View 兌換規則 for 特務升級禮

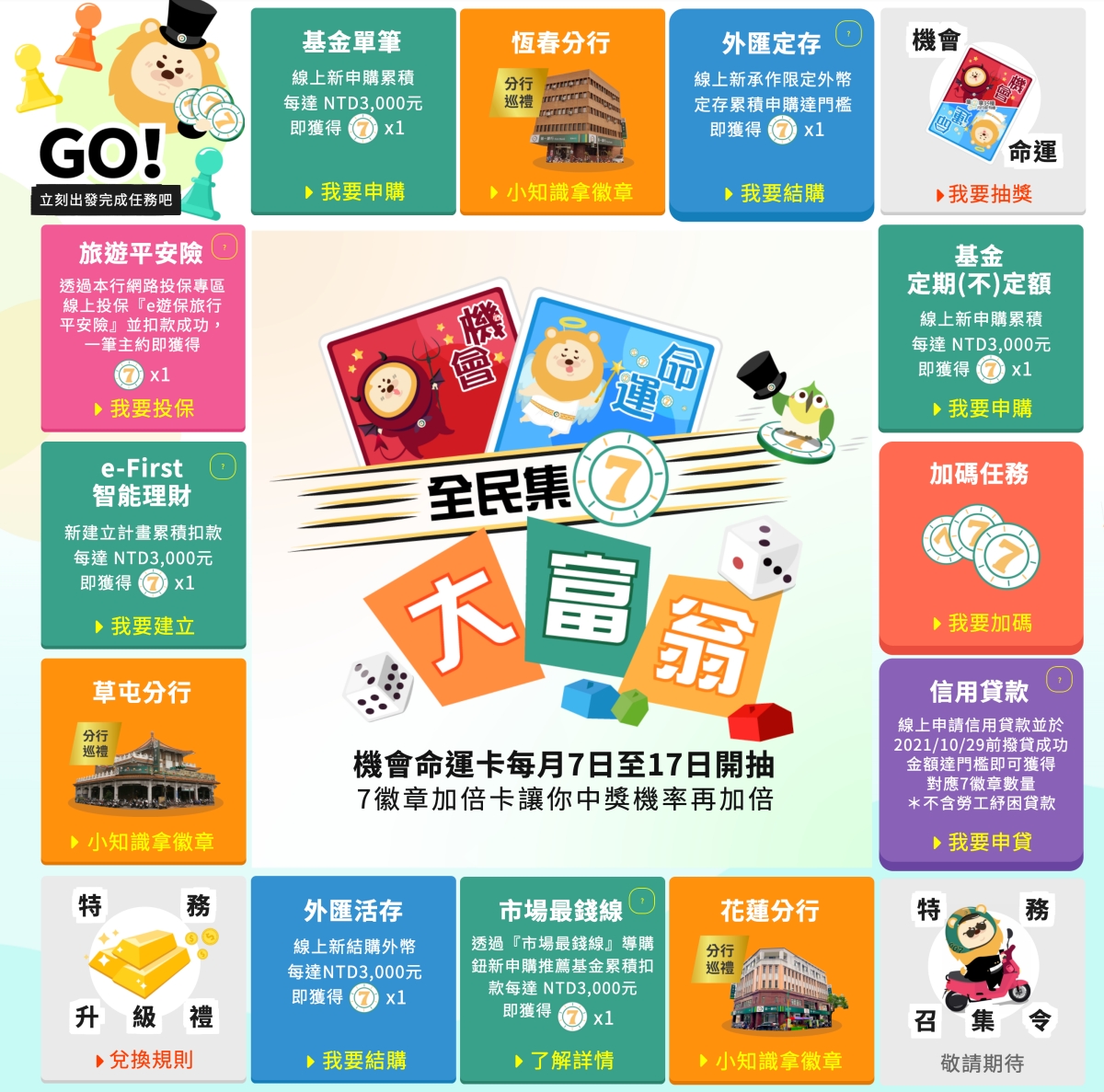[144, 1060]
